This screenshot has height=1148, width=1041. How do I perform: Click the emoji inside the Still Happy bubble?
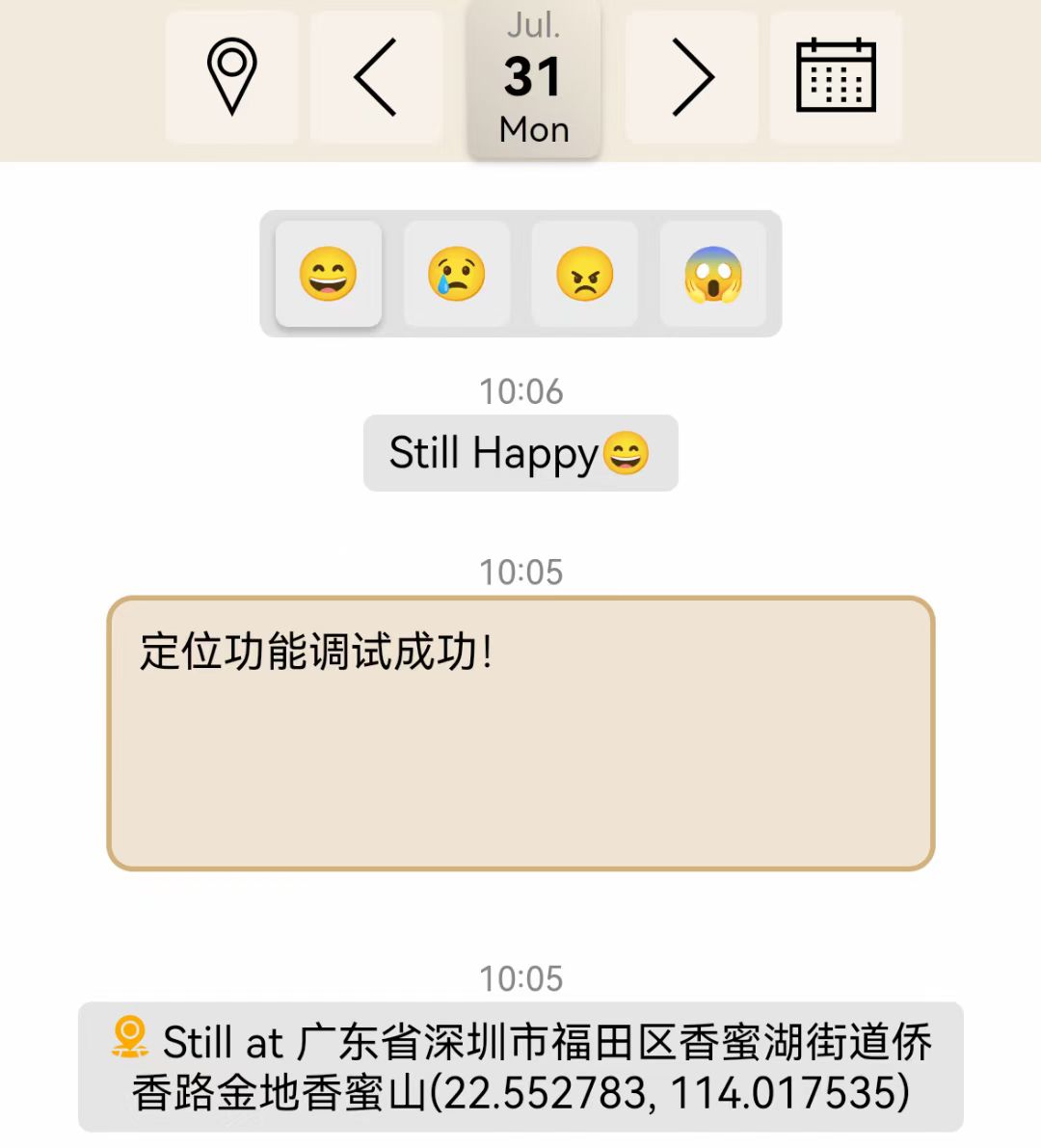(x=628, y=453)
